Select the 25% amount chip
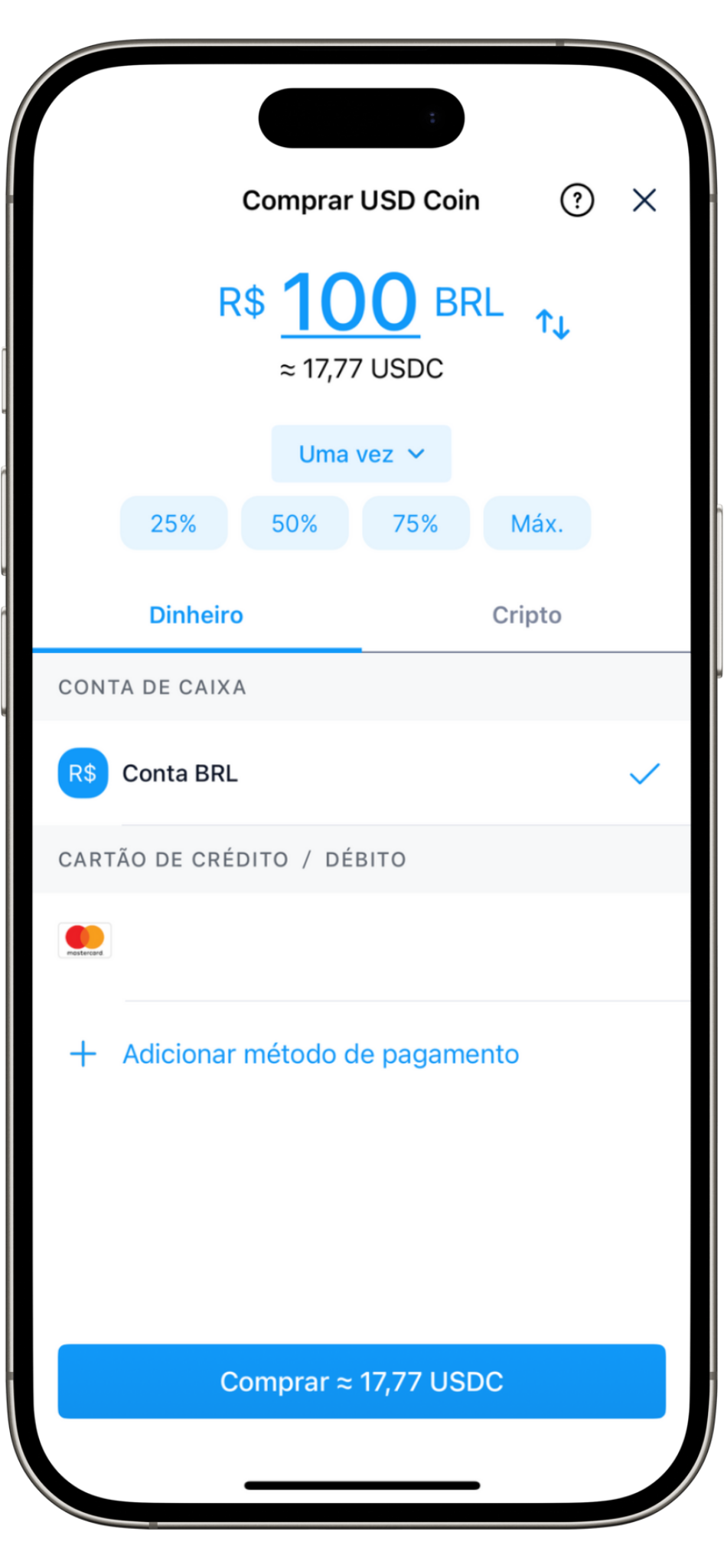 174,524
